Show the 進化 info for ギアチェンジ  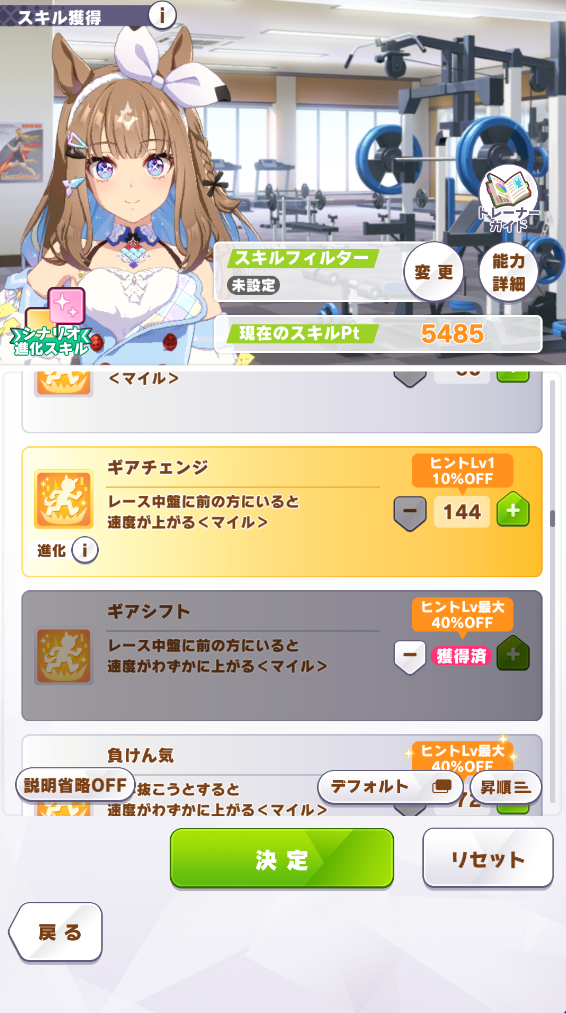click(x=85, y=551)
